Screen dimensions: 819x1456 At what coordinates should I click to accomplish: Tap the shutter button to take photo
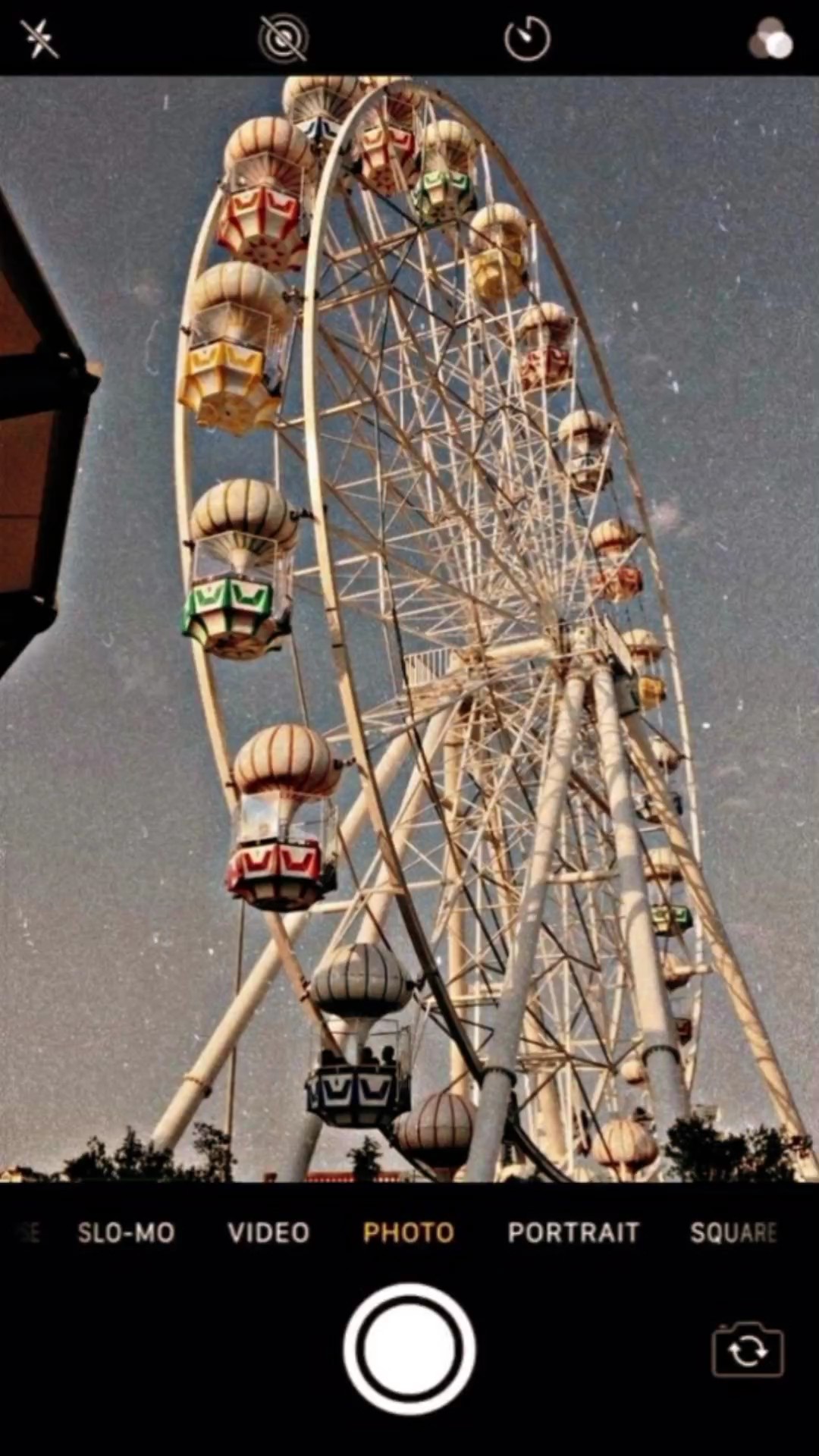click(409, 1349)
